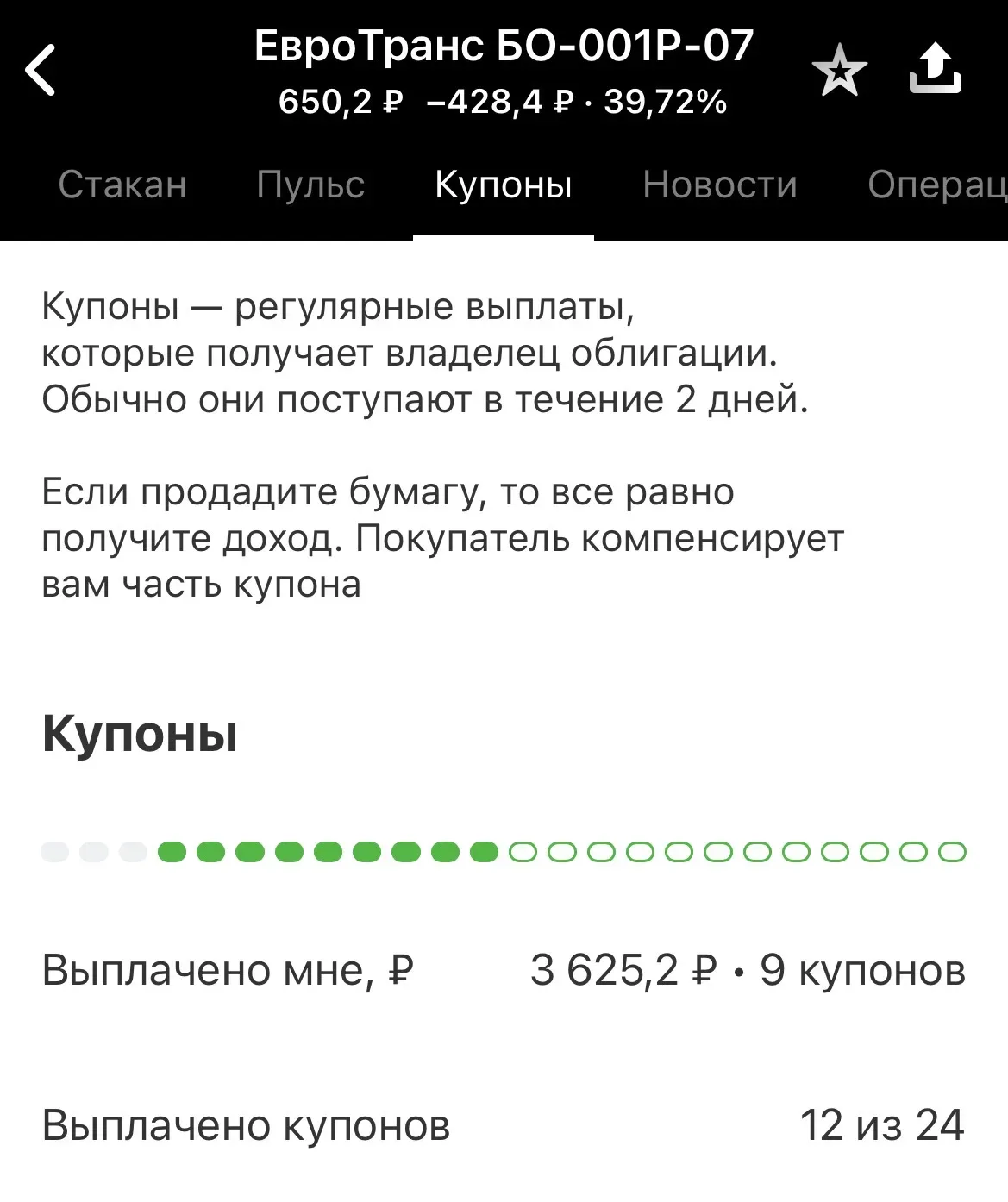Switch to the Новости tab

click(x=720, y=185)
